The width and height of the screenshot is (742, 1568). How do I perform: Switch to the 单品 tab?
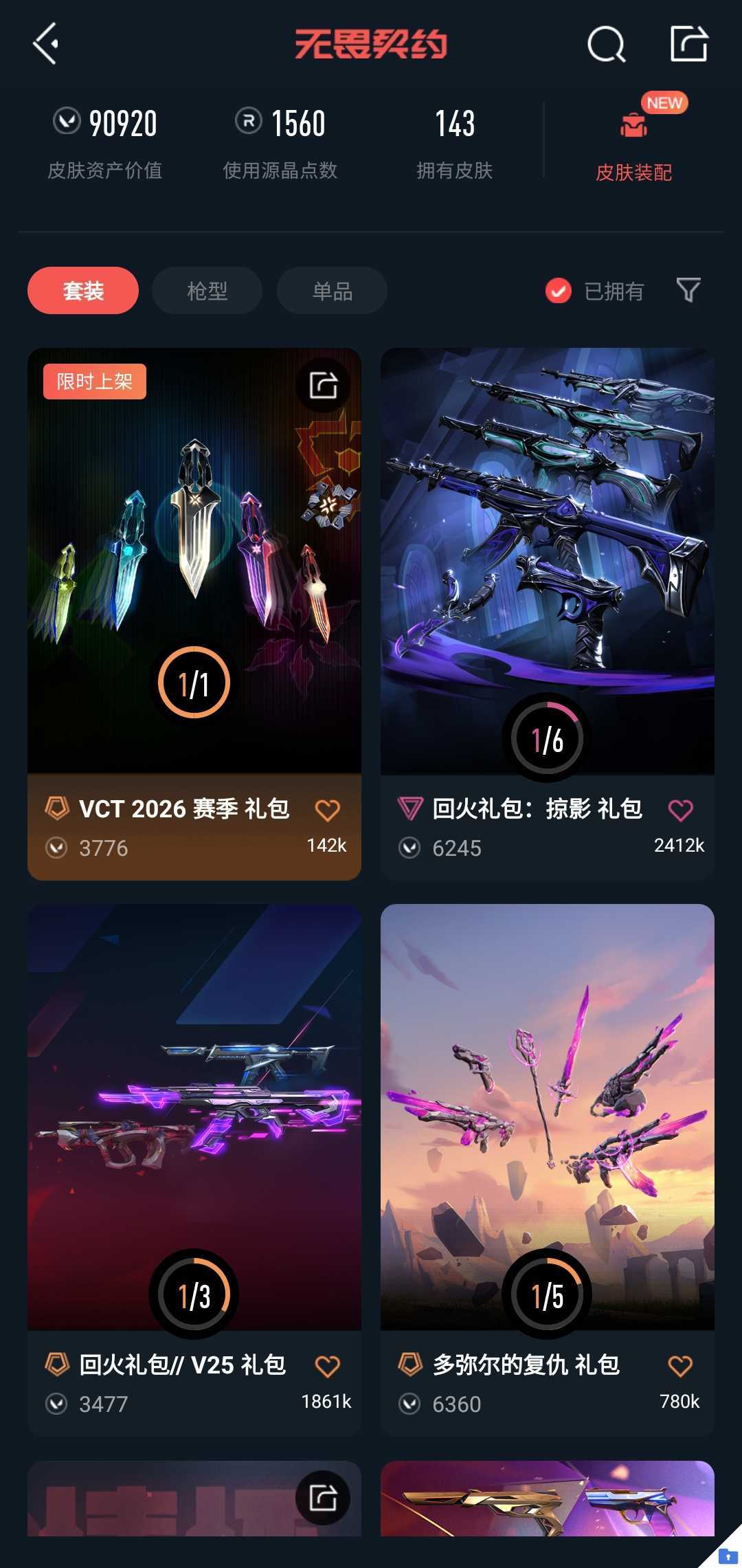coord(332,291)
